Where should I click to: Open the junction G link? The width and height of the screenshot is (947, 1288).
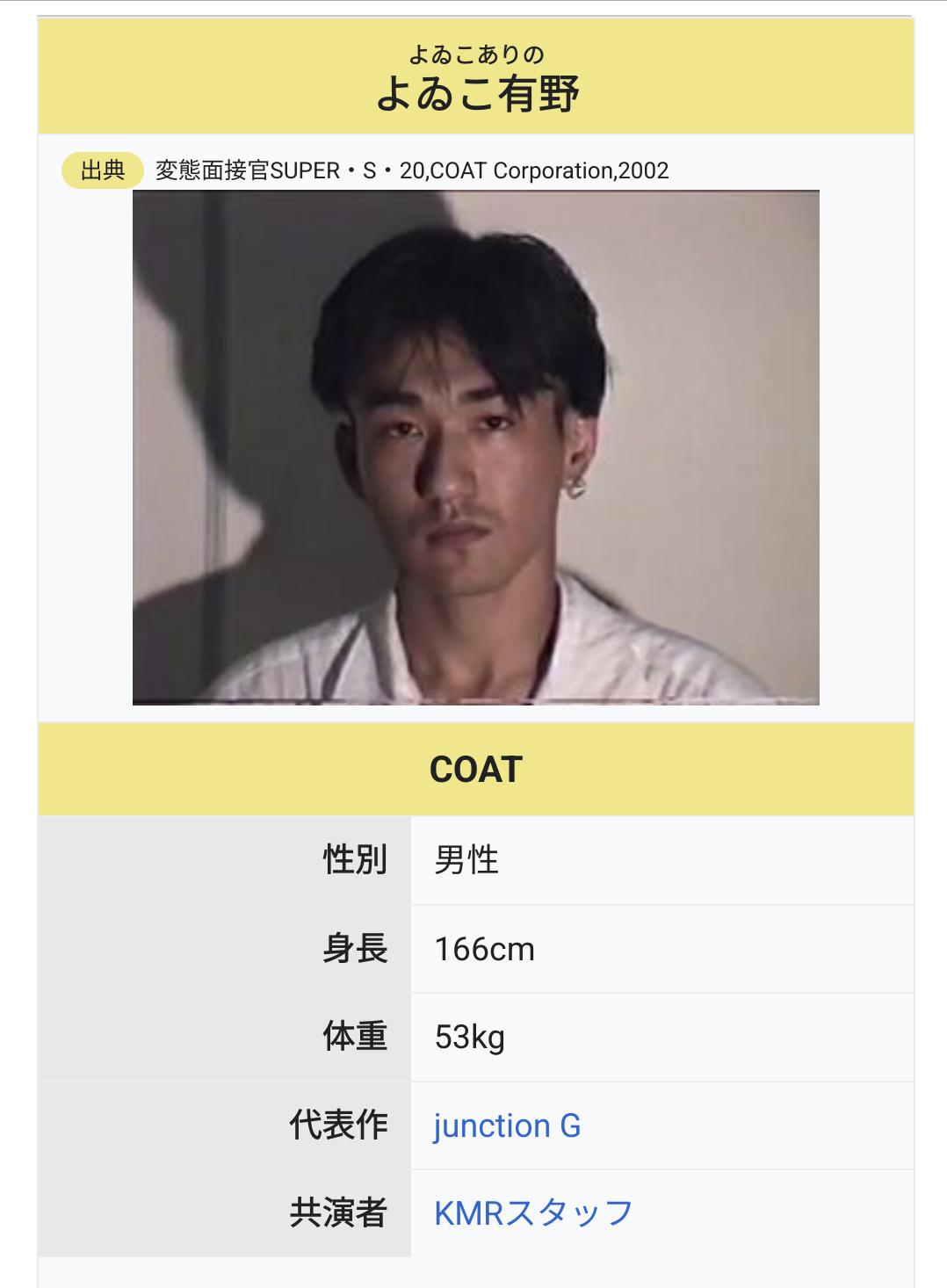click(507, 1125)
